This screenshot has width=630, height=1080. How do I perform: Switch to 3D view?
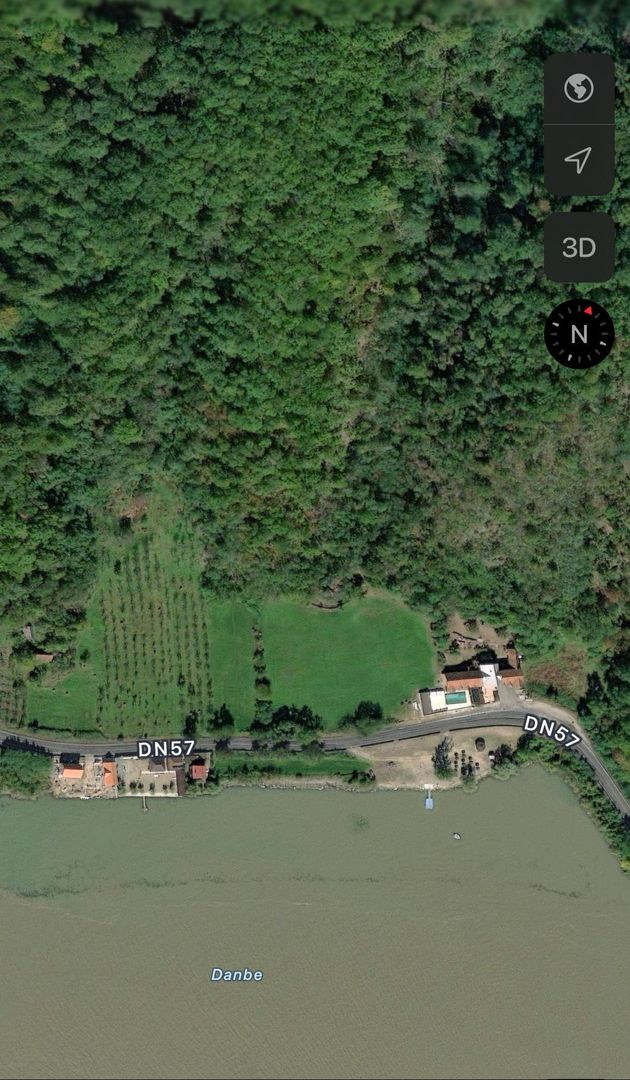(579, 247)
